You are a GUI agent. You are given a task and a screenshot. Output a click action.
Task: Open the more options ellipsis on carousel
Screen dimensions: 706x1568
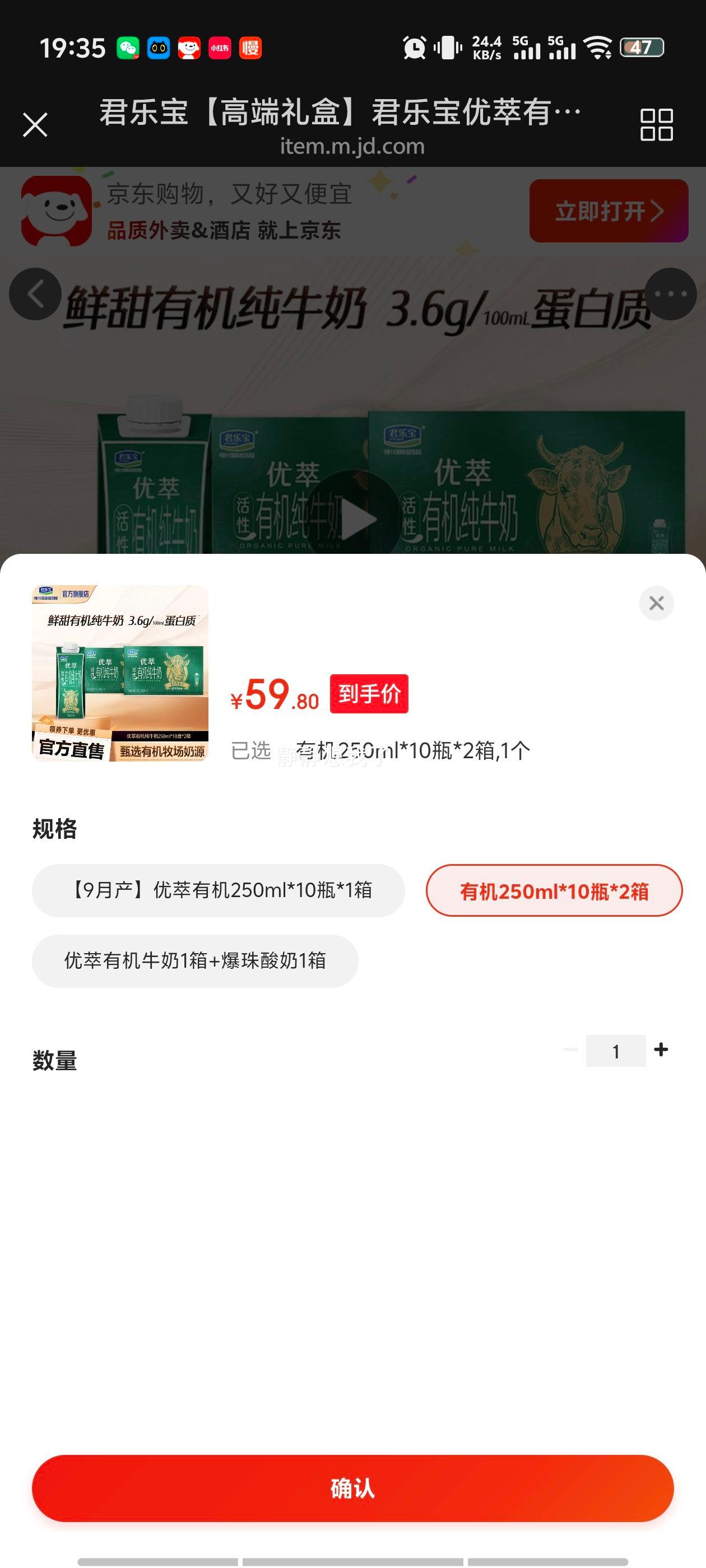tap(670, 294)
